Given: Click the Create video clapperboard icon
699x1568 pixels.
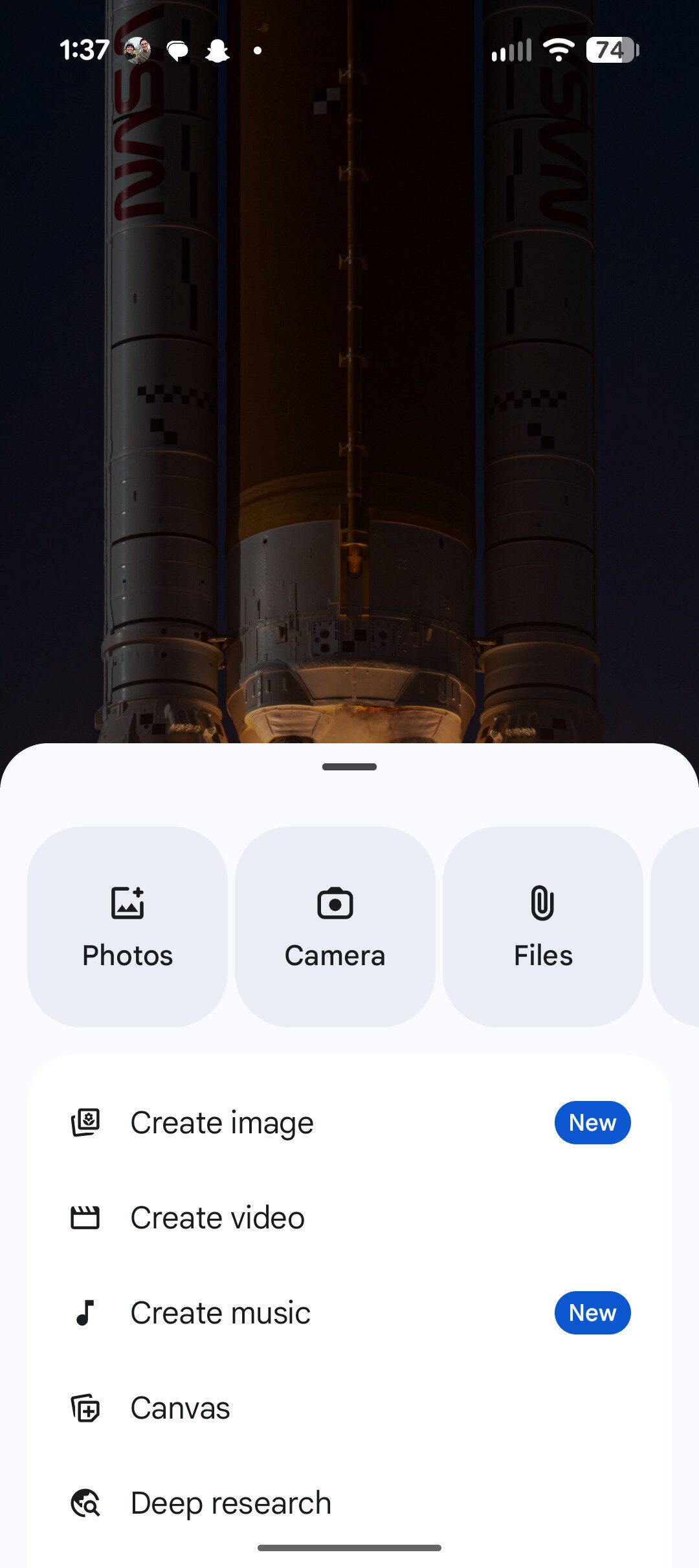Looking at the screenshot, I should (x=86, y=1217).
